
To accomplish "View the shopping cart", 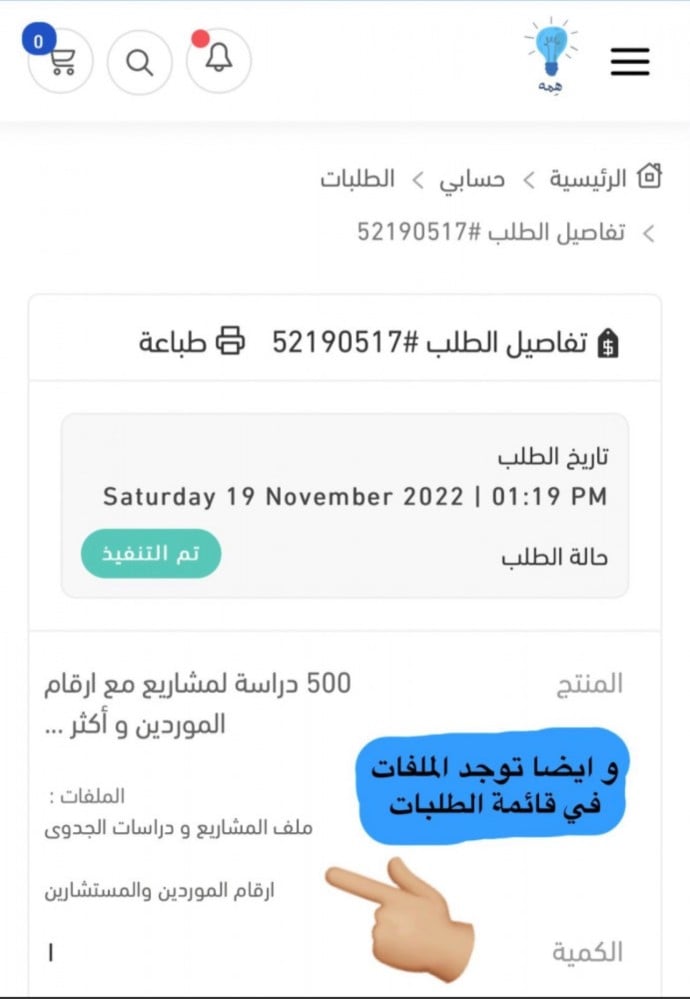I will [x=60, y=62].
